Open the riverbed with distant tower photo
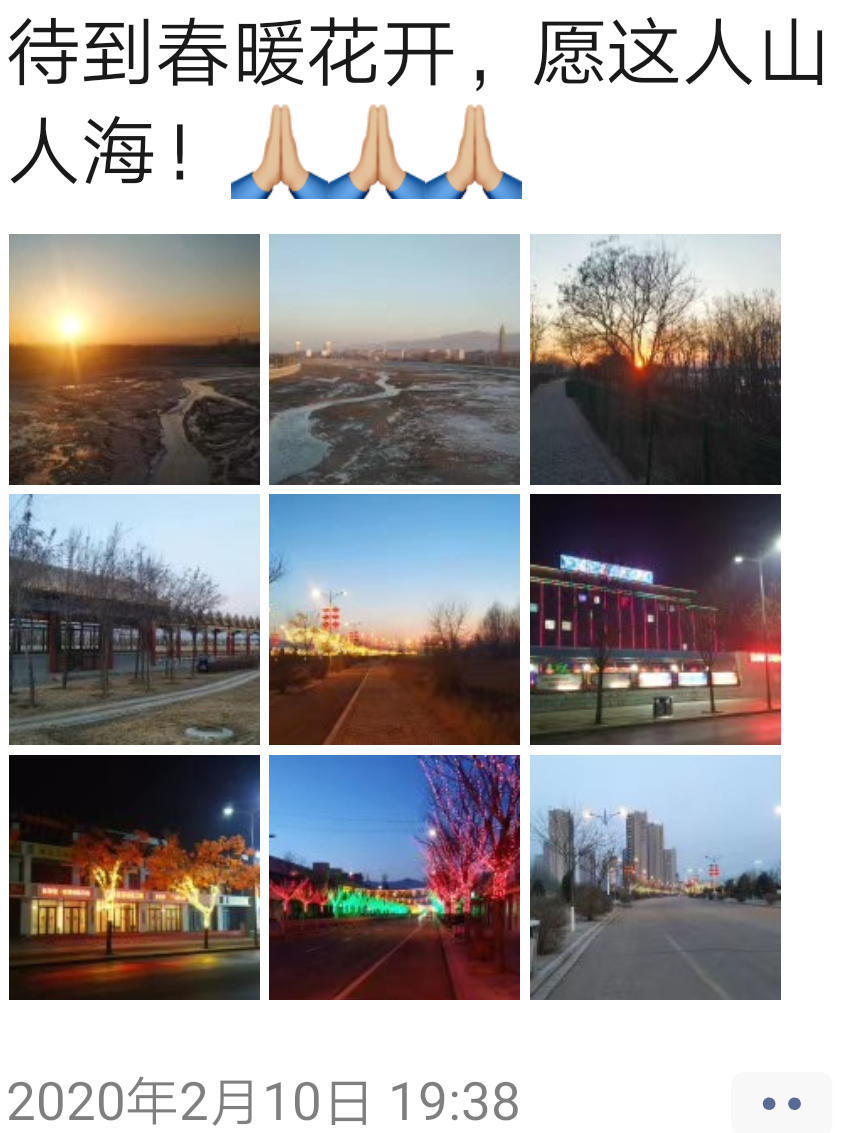The height and width of the screenshot is (1133, 847). 394,359
